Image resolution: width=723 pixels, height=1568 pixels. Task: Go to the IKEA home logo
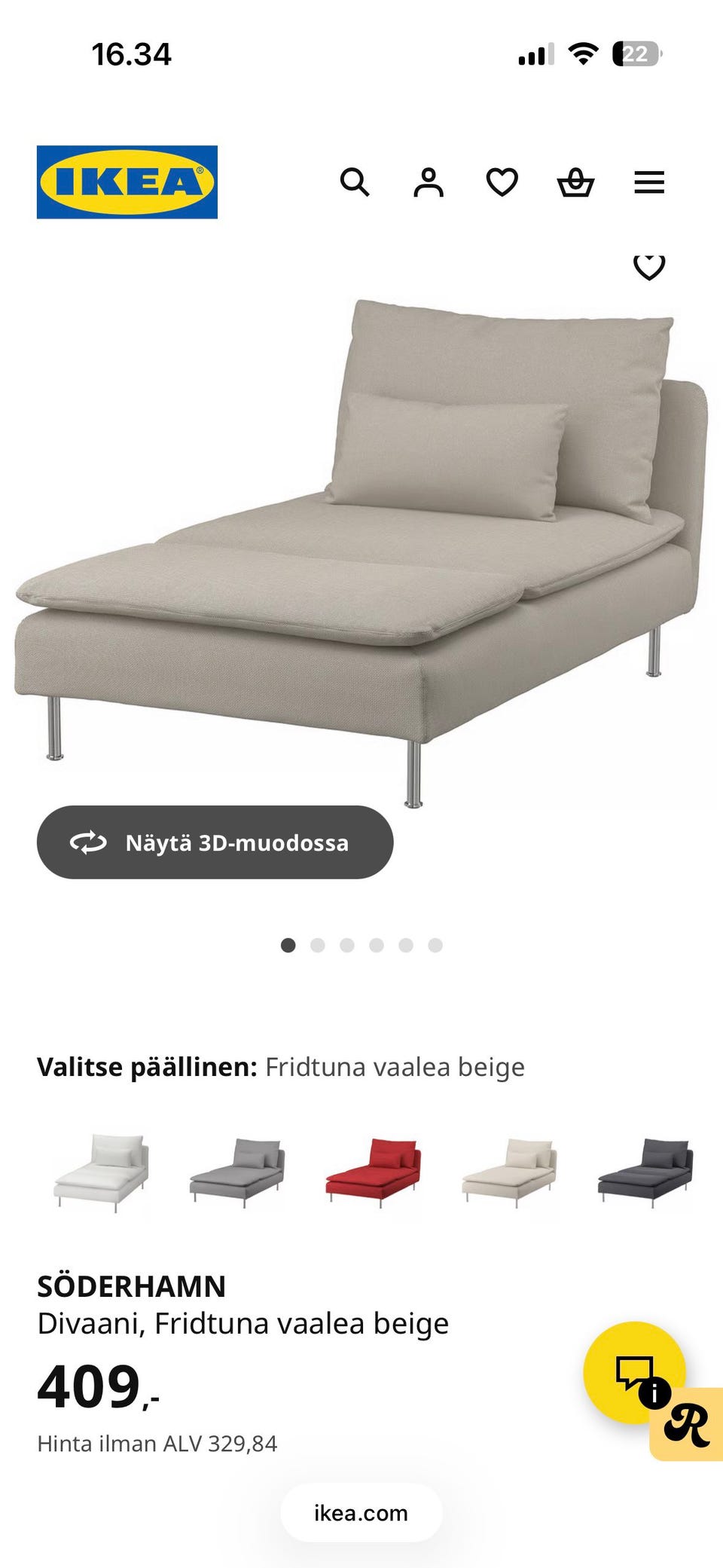click(x=127, y=182)
